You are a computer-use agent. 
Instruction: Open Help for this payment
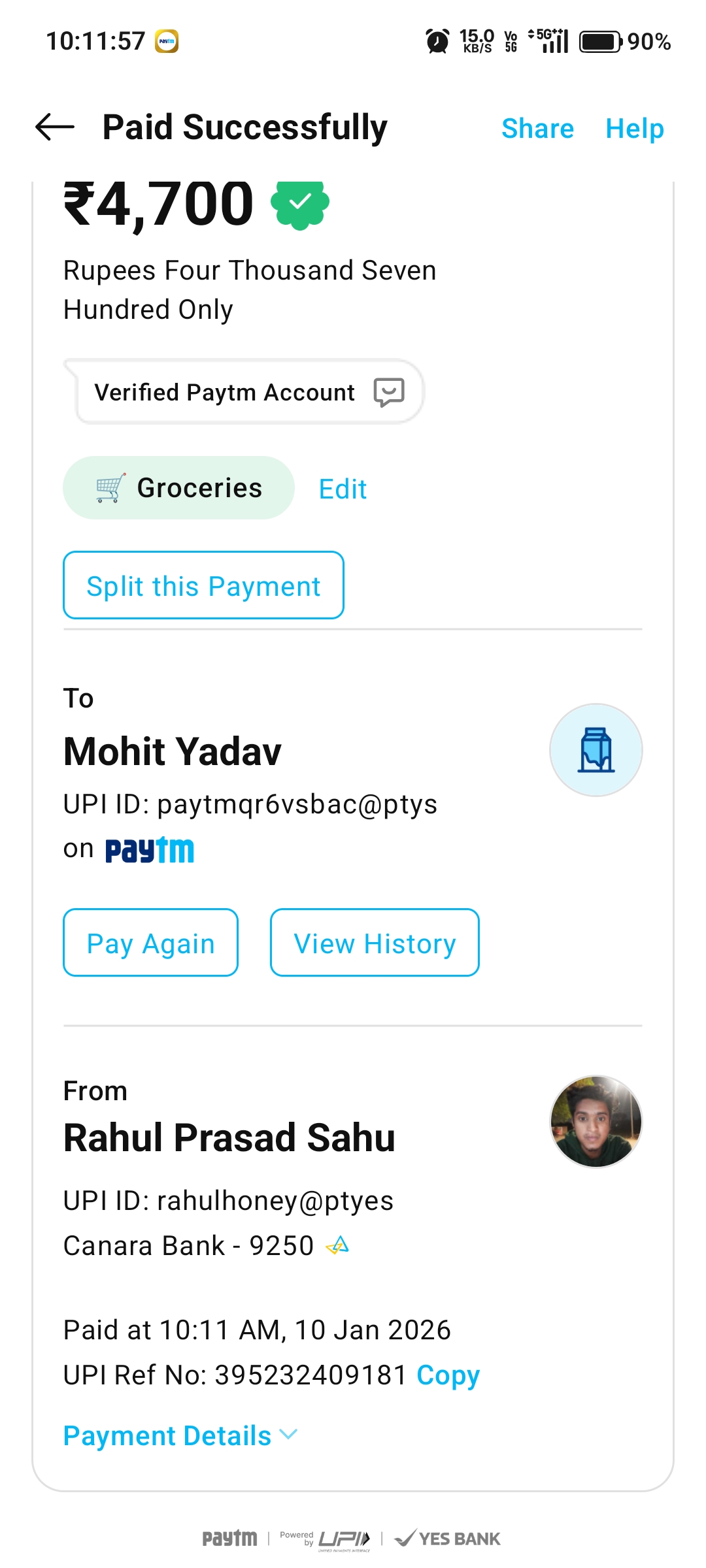click(634, 129)
